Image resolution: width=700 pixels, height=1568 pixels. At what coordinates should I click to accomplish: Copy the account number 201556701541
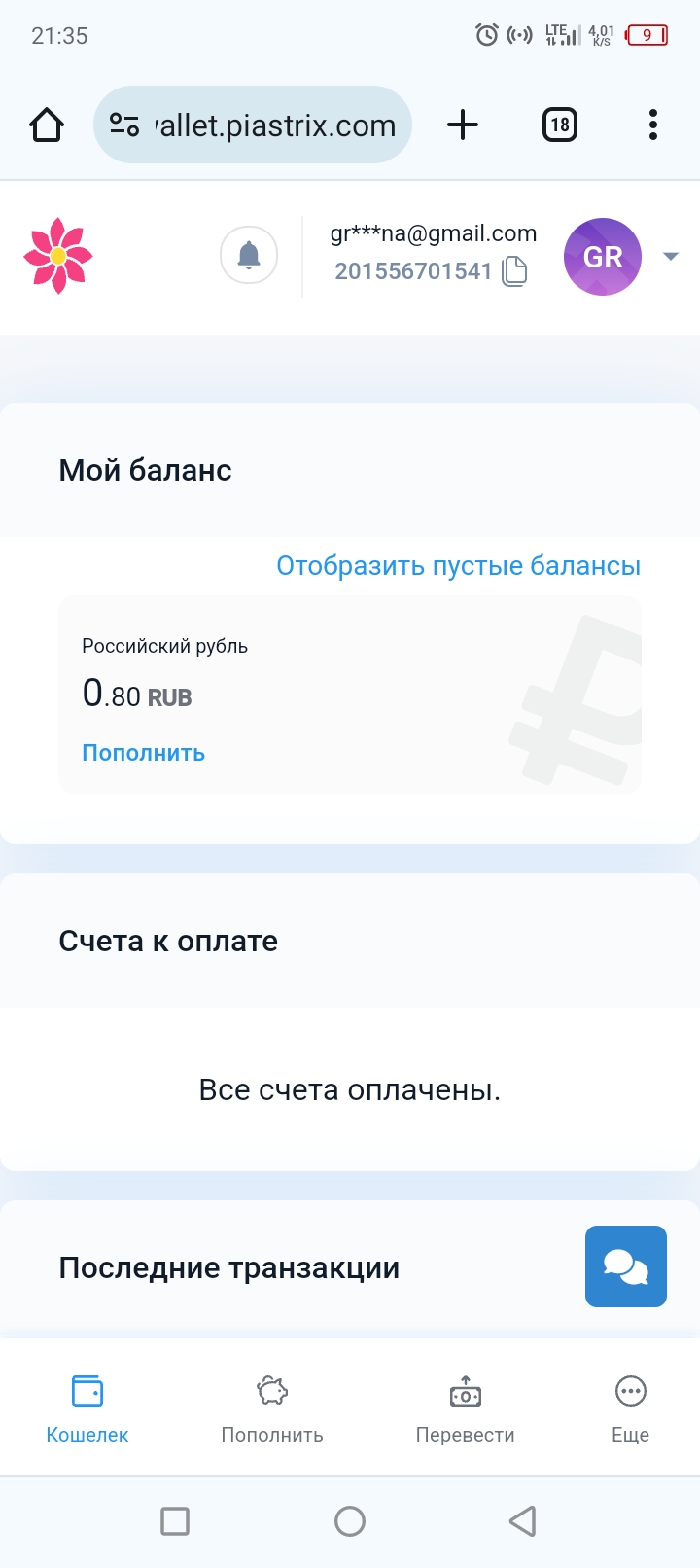pyautogui.click(x=514, y=271)
